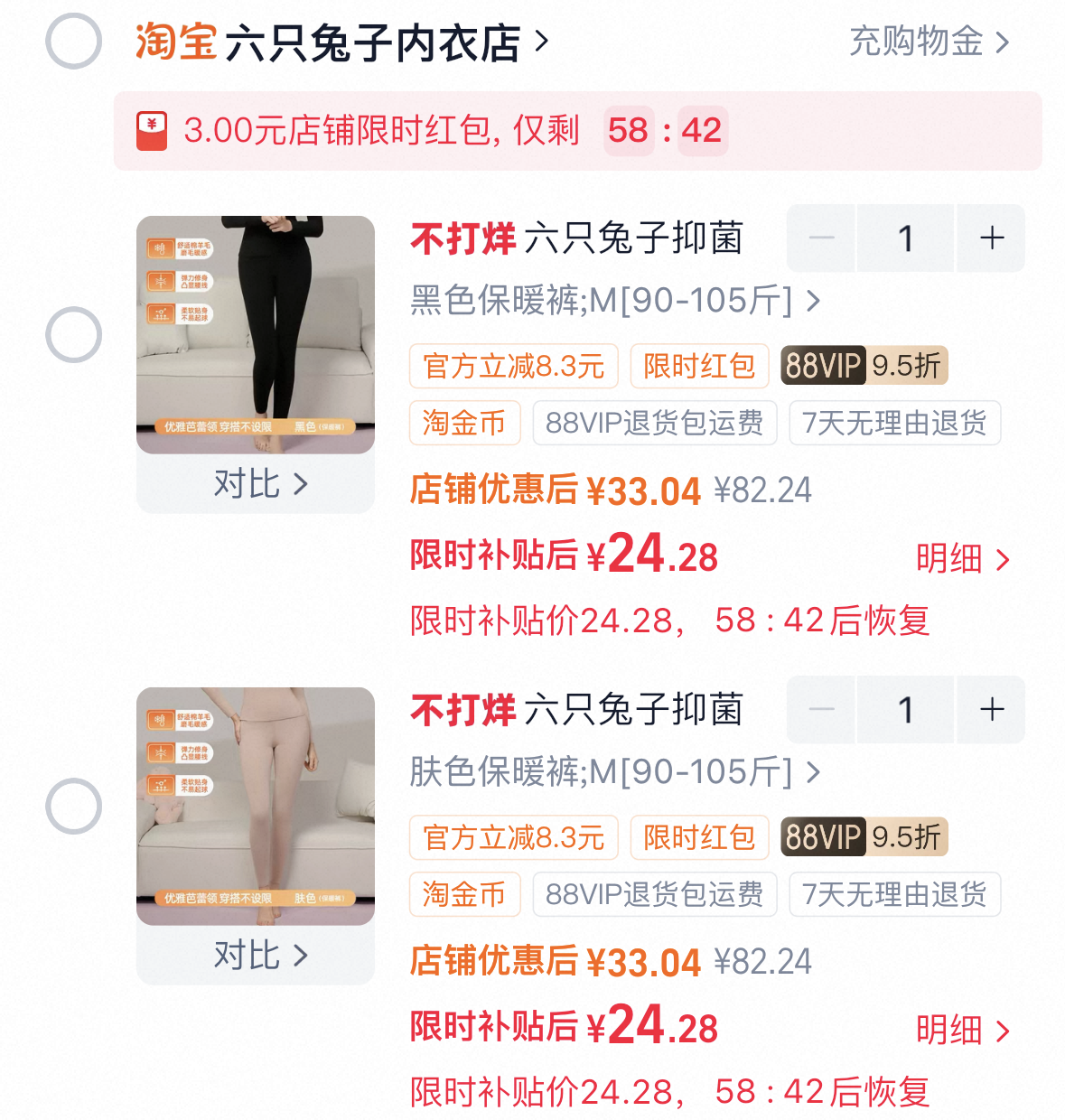The width and height of the screenshot is (1065, 1120).
Task: Decrease quantity of 黑色保暖裤
Action: point(821,238)
